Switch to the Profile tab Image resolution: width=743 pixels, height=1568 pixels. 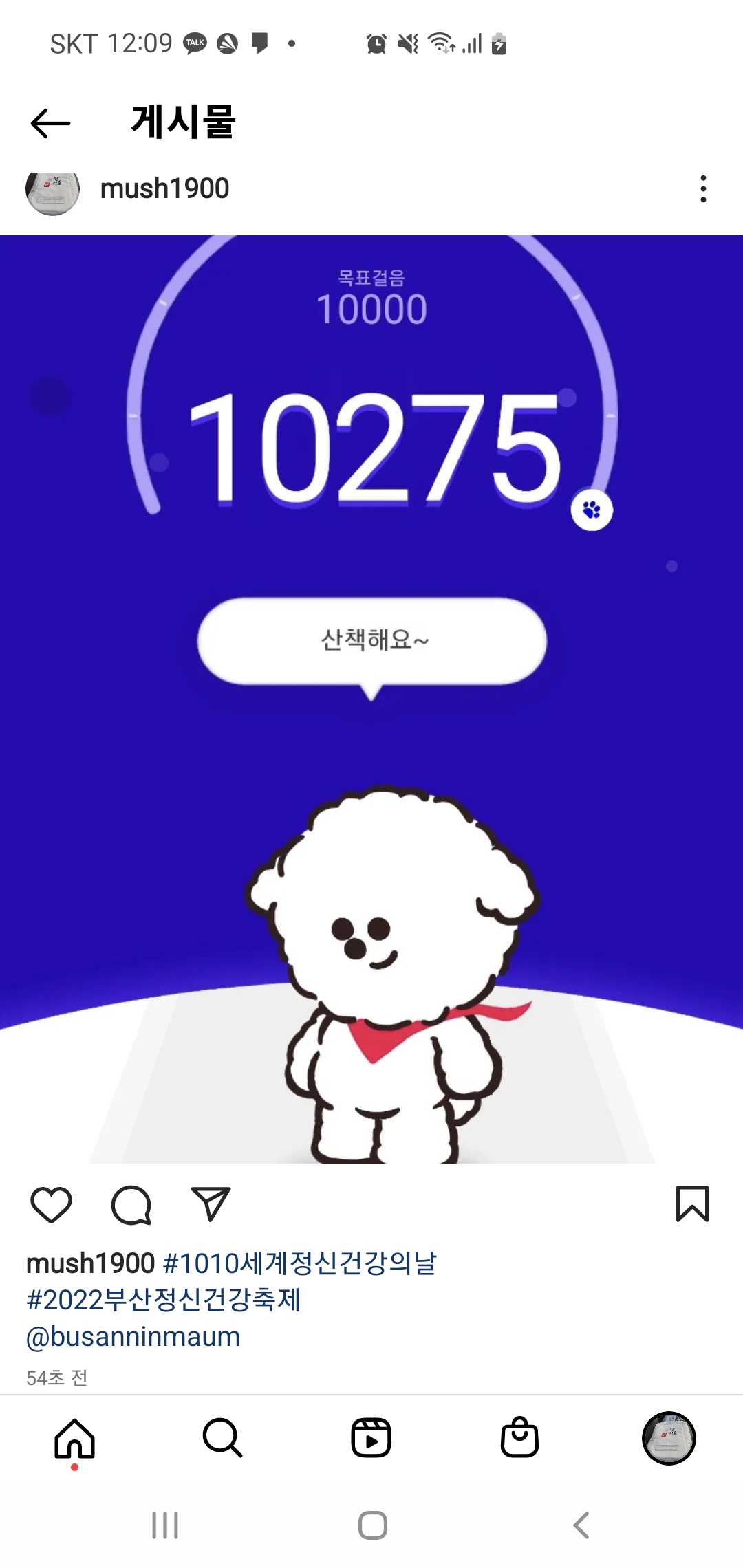[x=669, y=1438]
